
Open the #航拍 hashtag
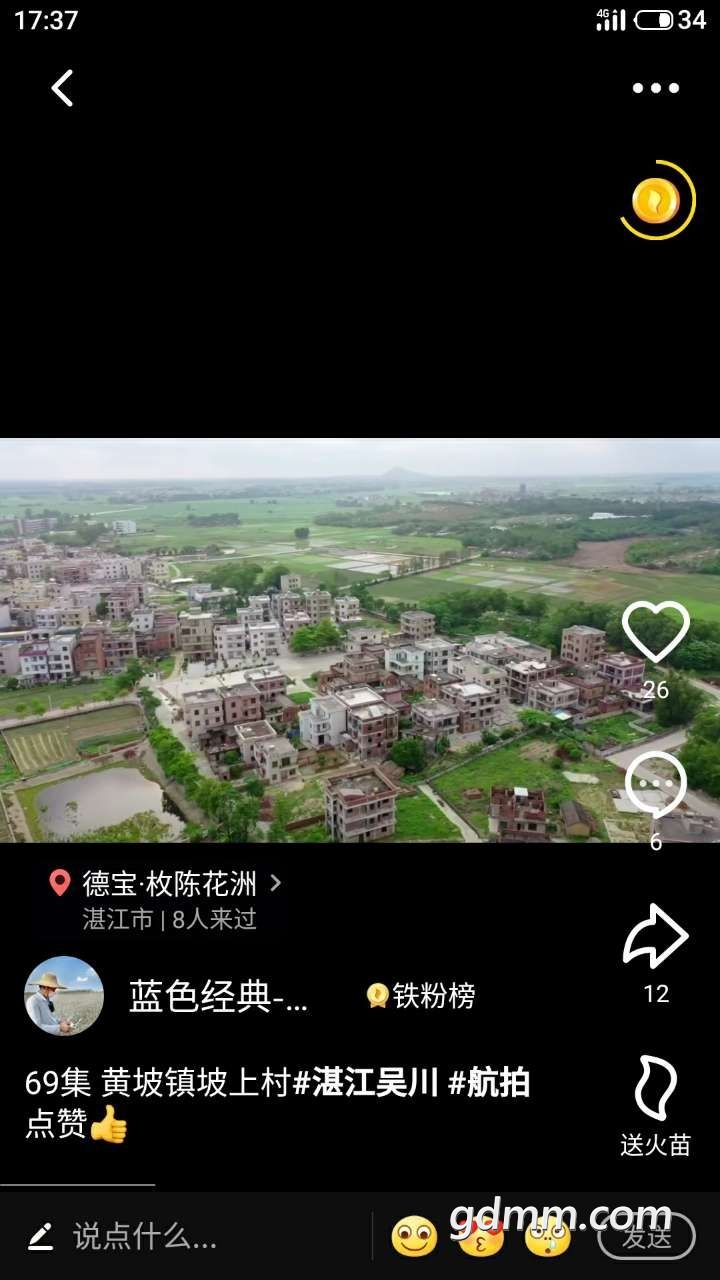point(489,1083)
